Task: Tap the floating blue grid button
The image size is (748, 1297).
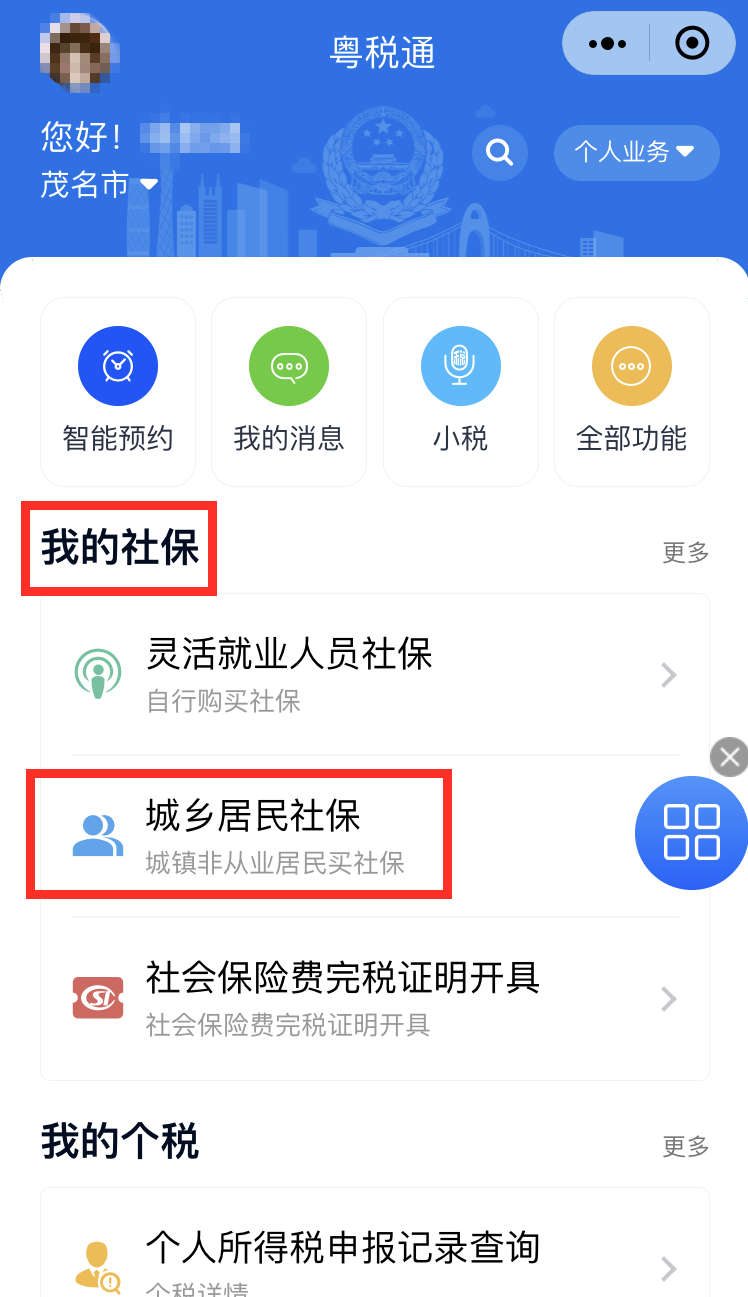Action: pyautogui.click(x=692, y=832)
